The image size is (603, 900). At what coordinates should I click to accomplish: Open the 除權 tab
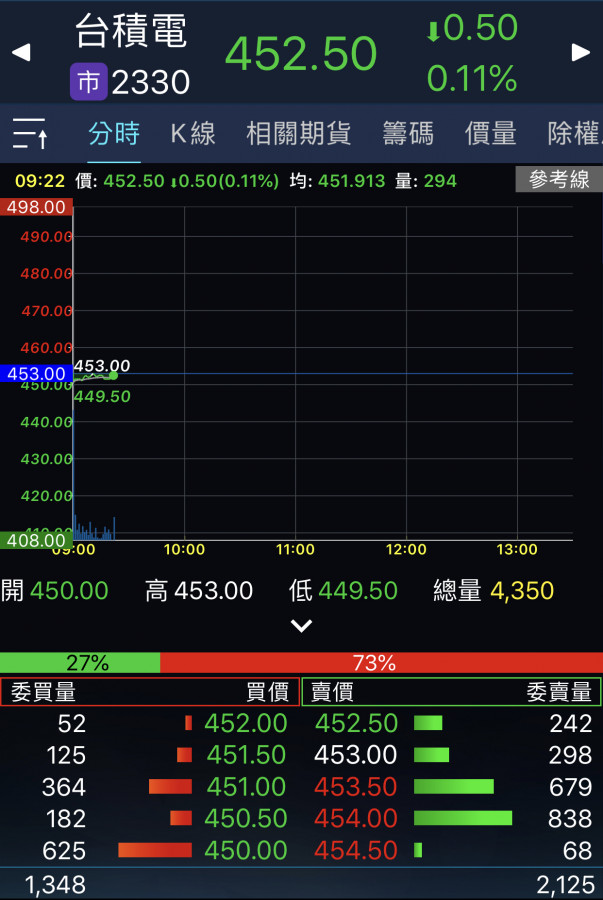pyautogui.click(x=575, y=133)
